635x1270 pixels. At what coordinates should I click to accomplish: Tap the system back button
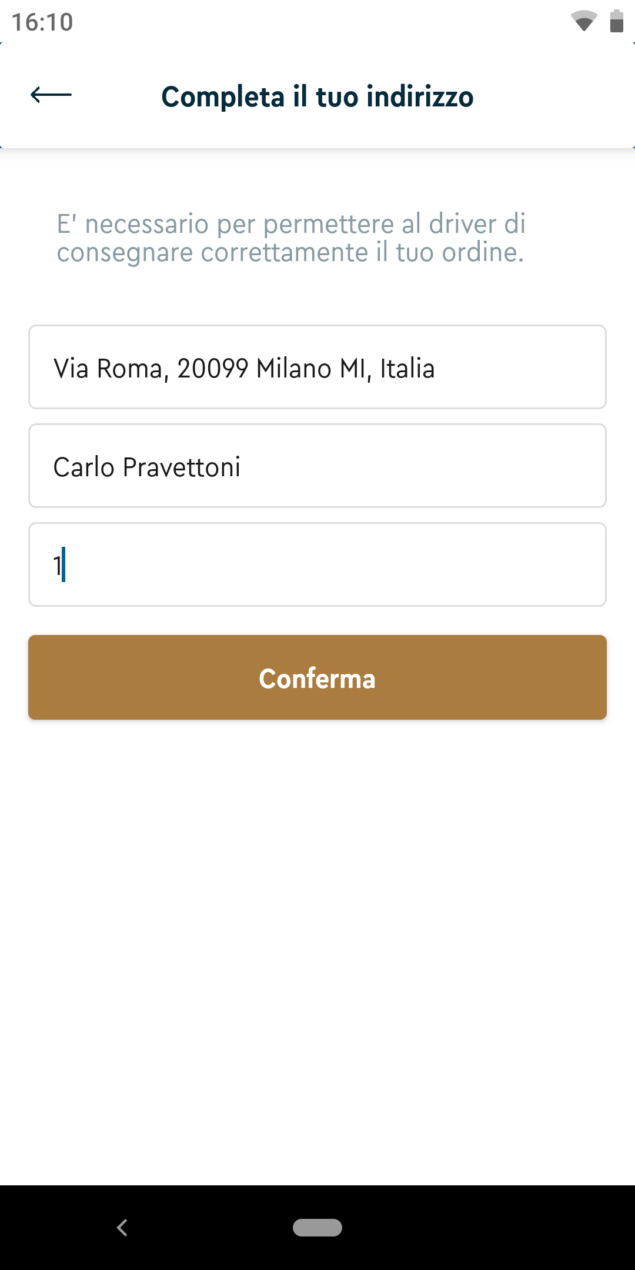coord(122,1227)
